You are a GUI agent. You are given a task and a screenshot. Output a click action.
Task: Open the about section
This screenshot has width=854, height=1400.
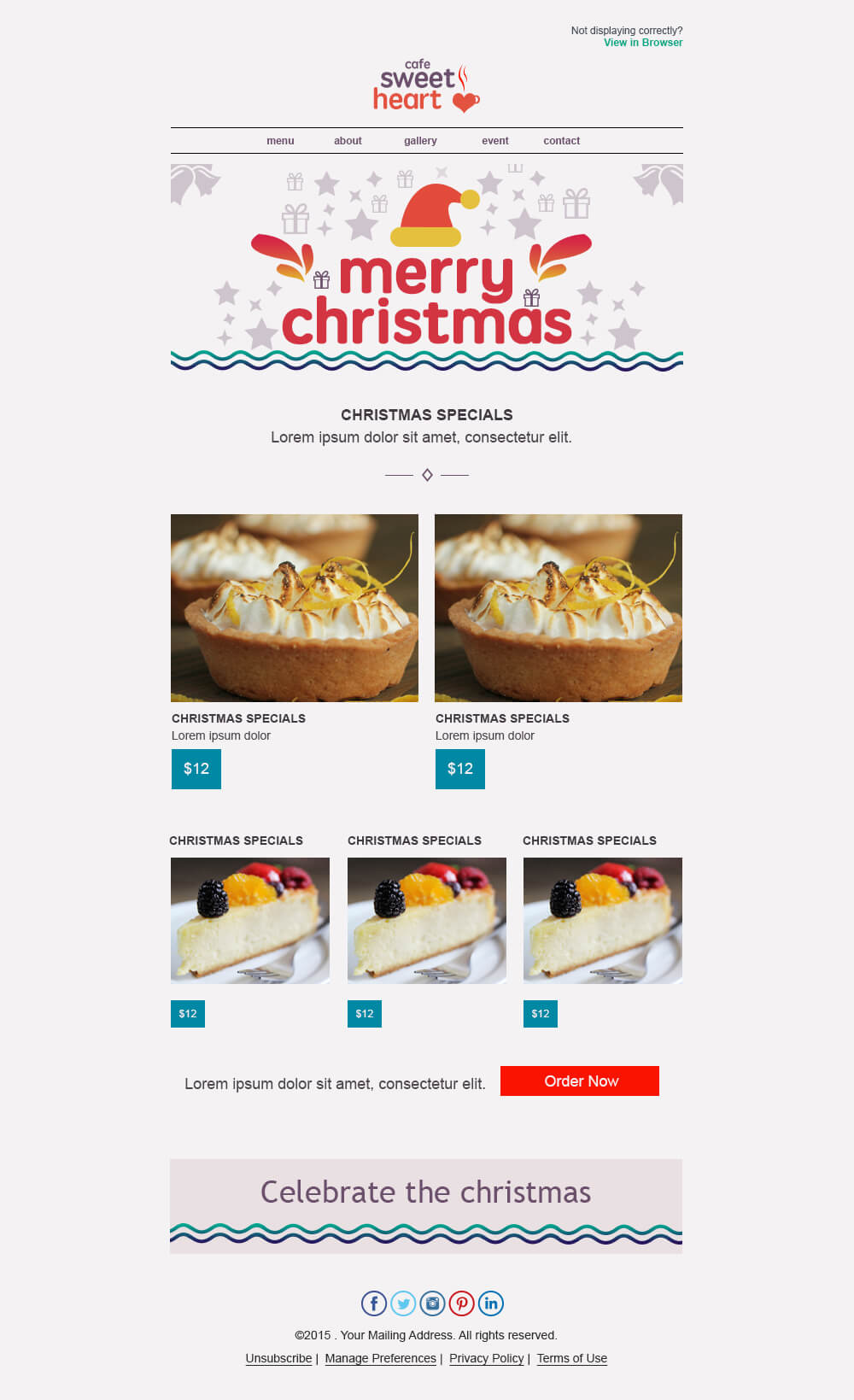coord(348,141)
